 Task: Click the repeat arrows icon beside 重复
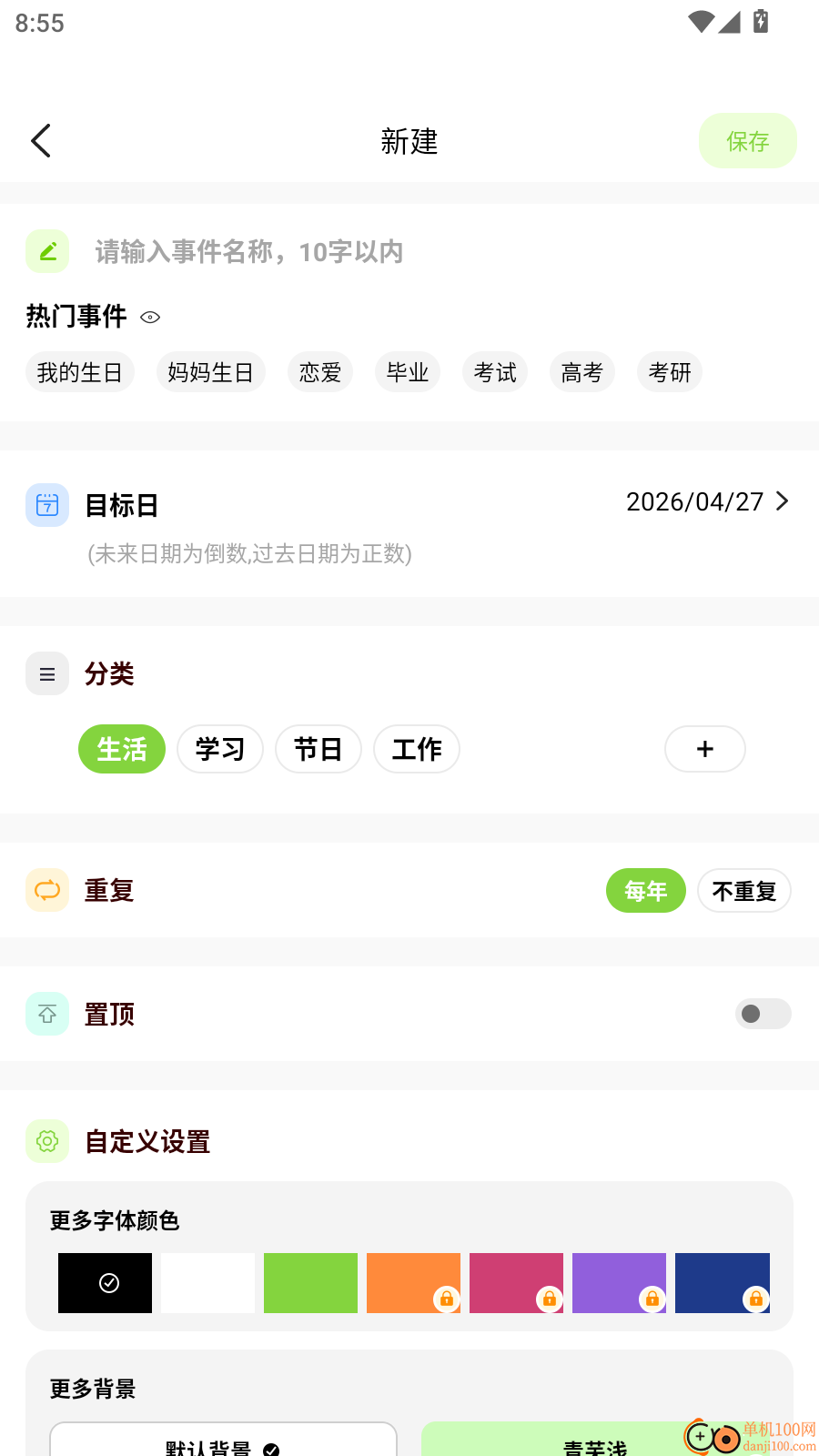point(46,890)
